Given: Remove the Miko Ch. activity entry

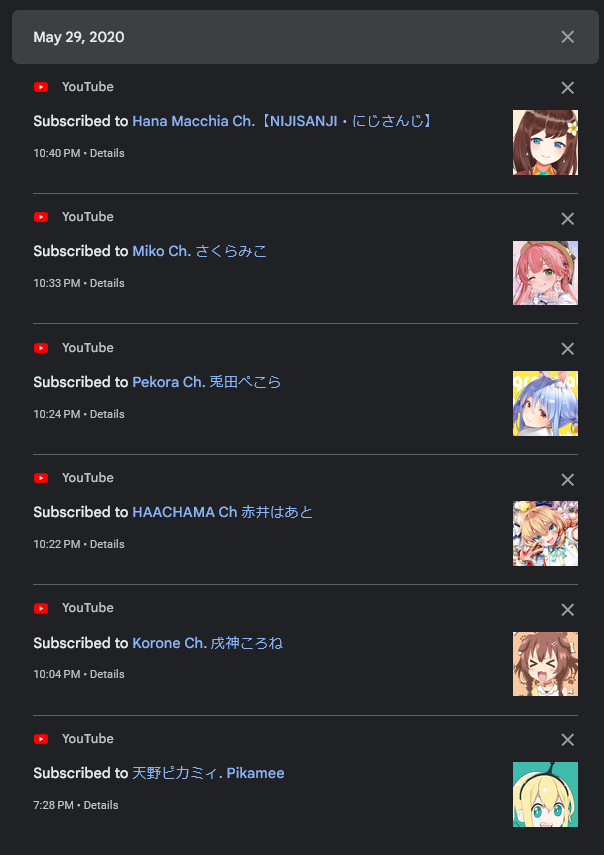Looking at the screenshot, I should pos(568,218).
